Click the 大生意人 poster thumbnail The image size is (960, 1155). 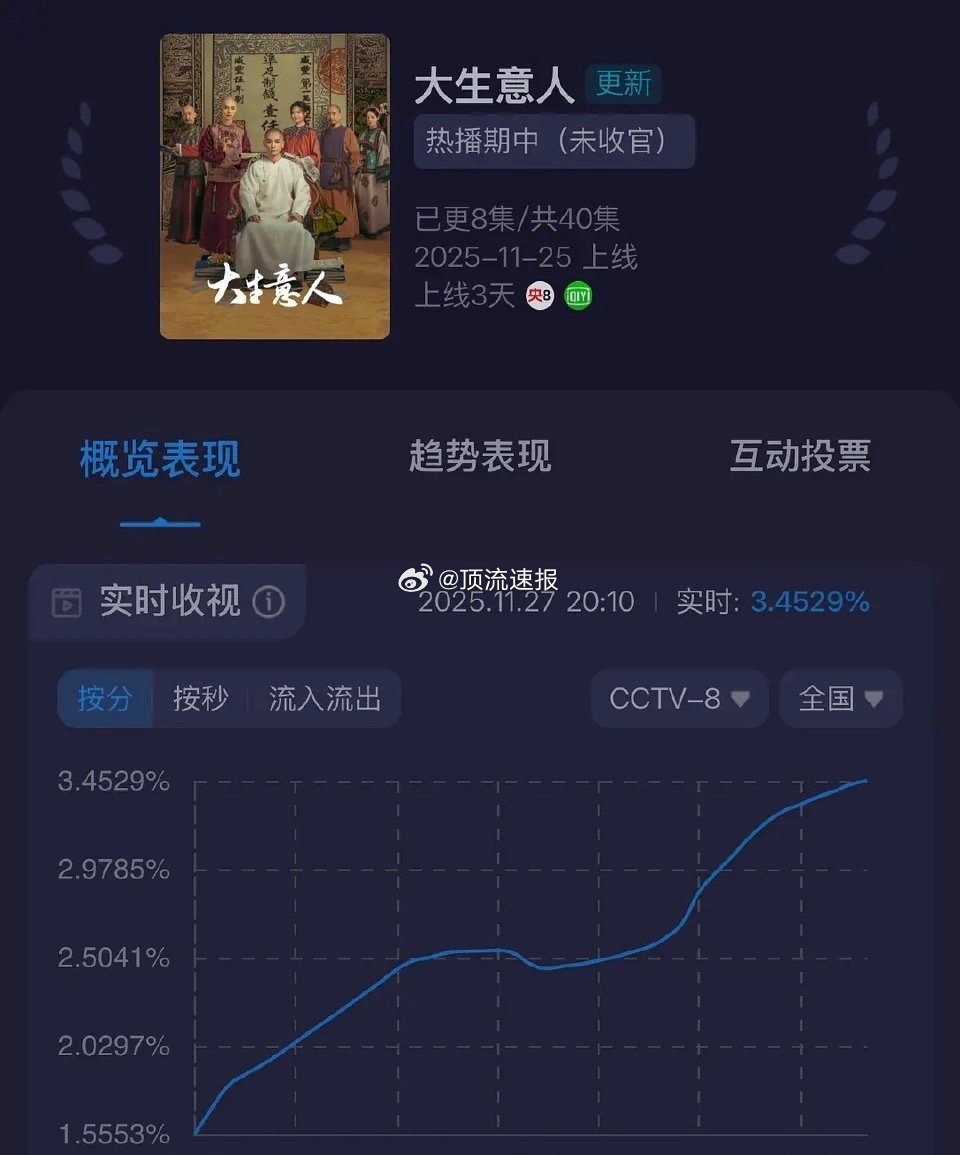[x=273, y=185]
